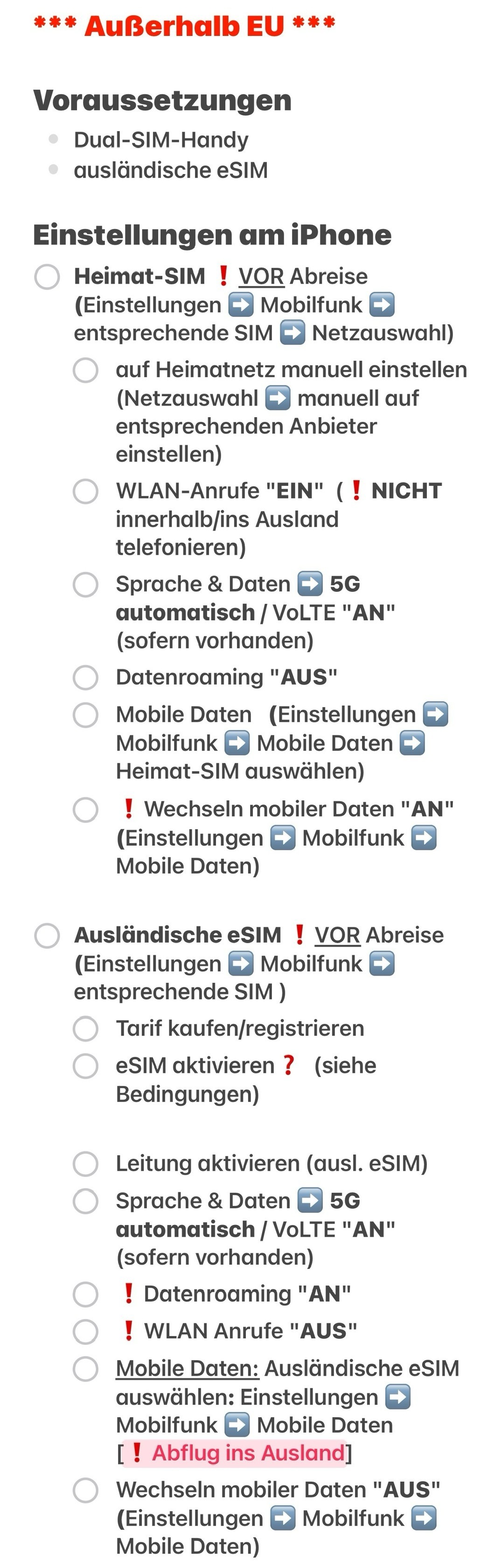Image resolution: width=501 pixels, height=1568 pixels.
Task: Mark Tarif kaufen/registrieren as done
Action: 85,1028
